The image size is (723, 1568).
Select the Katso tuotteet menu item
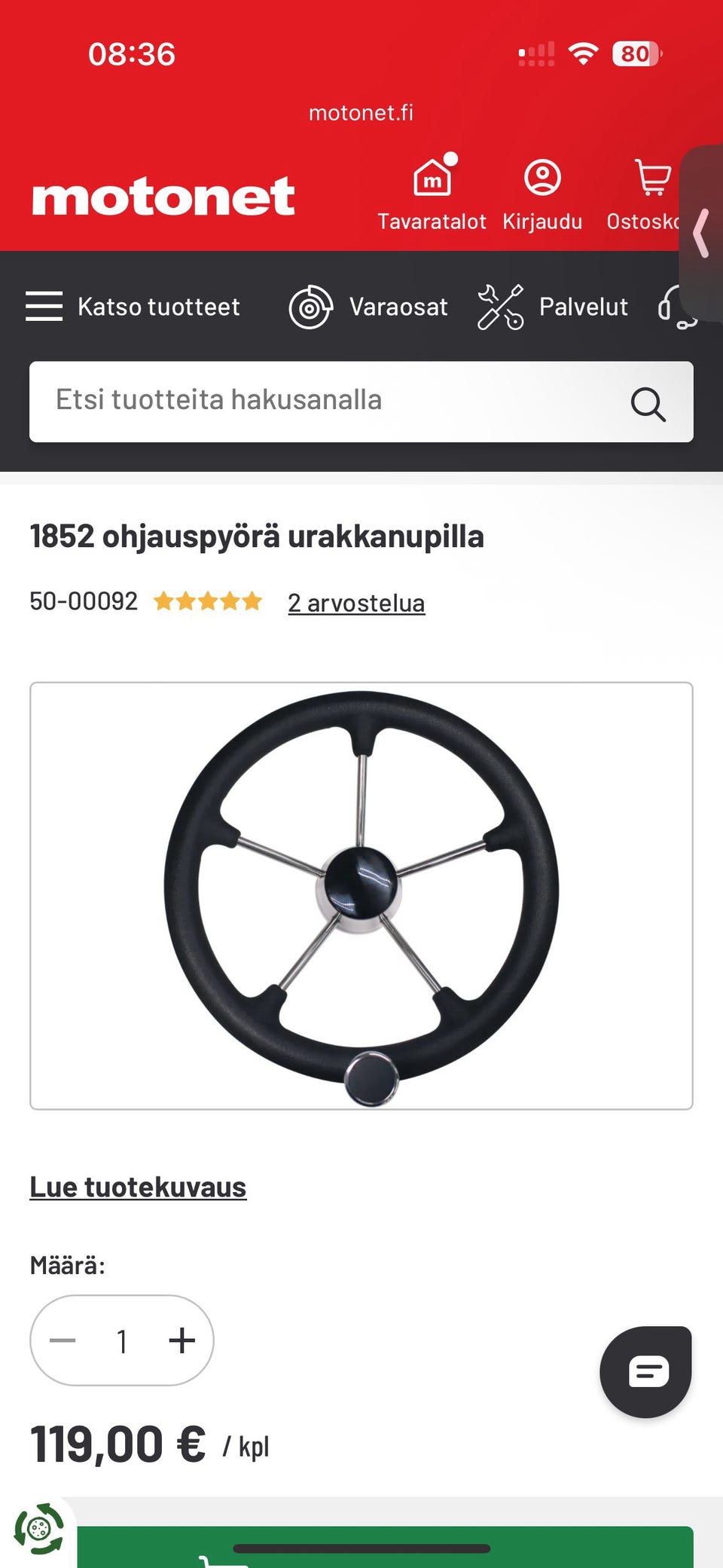tap(158, 306)
